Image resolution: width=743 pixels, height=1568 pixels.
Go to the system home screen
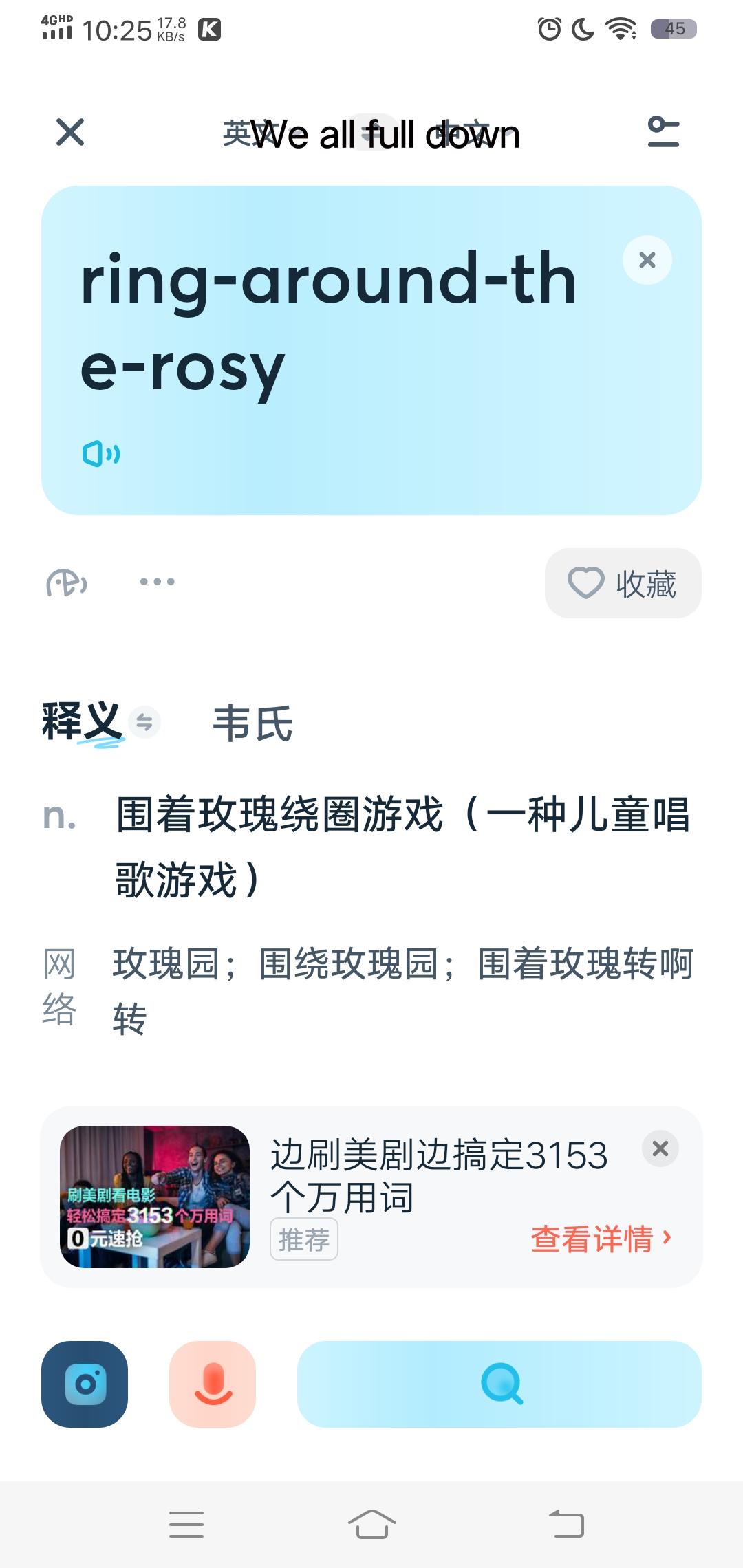371,1524
